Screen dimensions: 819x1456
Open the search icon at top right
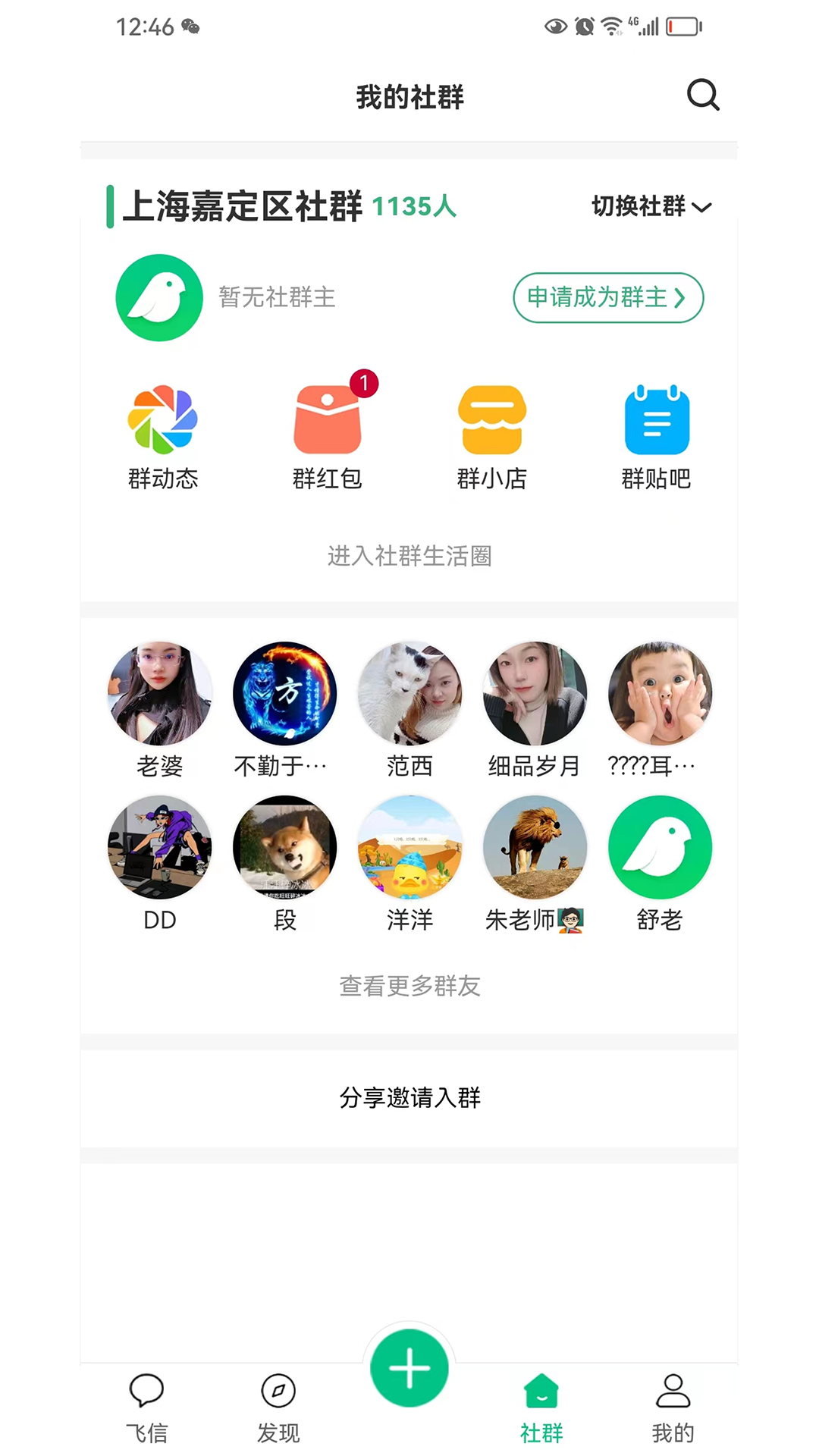702,96
